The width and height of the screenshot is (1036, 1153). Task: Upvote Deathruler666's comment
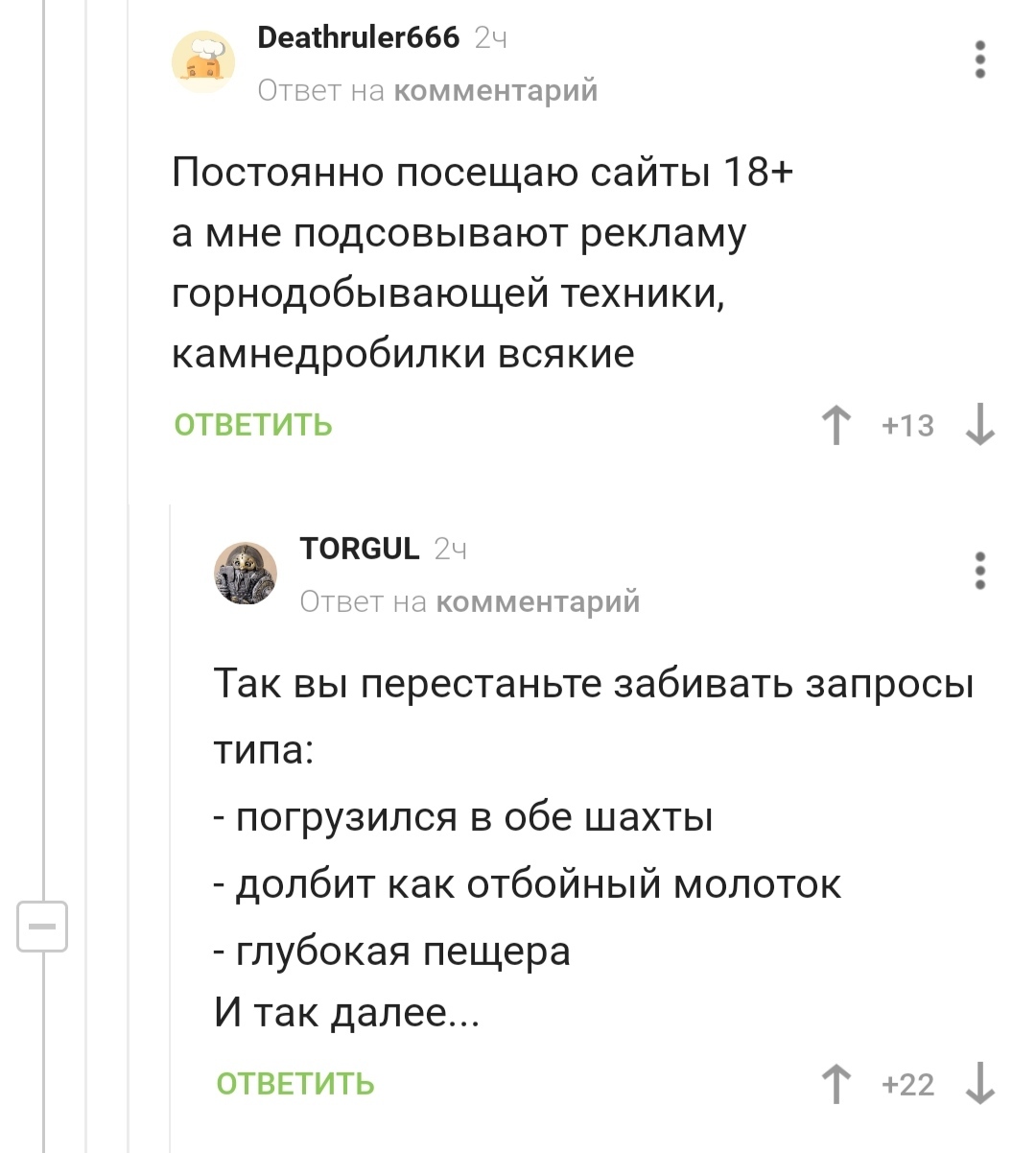pyautogui.click(x=836, y=425)
